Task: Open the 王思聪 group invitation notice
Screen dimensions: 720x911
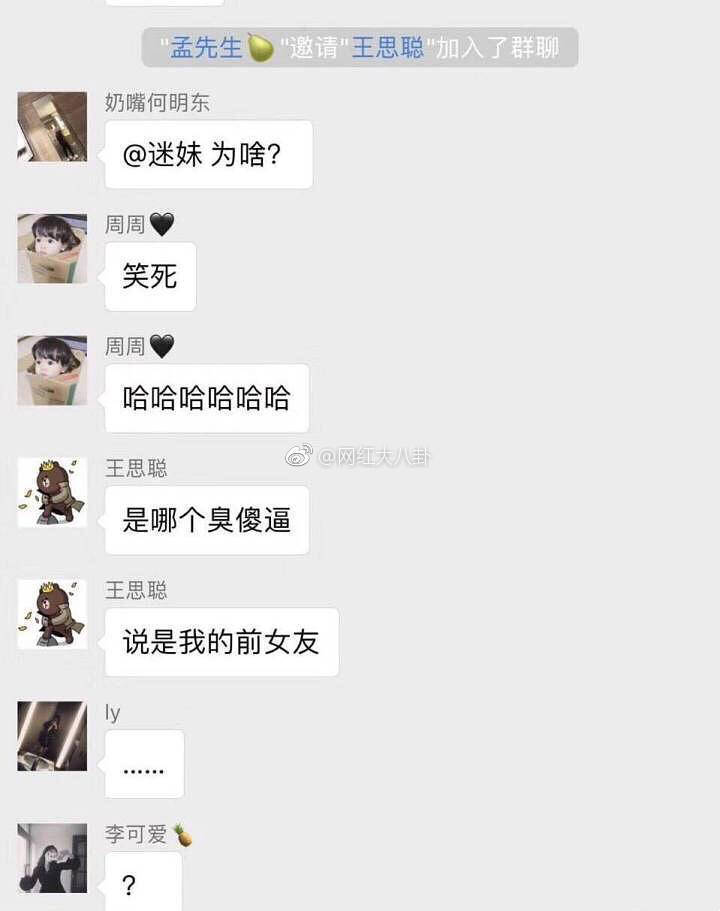Action: point(360,46)
